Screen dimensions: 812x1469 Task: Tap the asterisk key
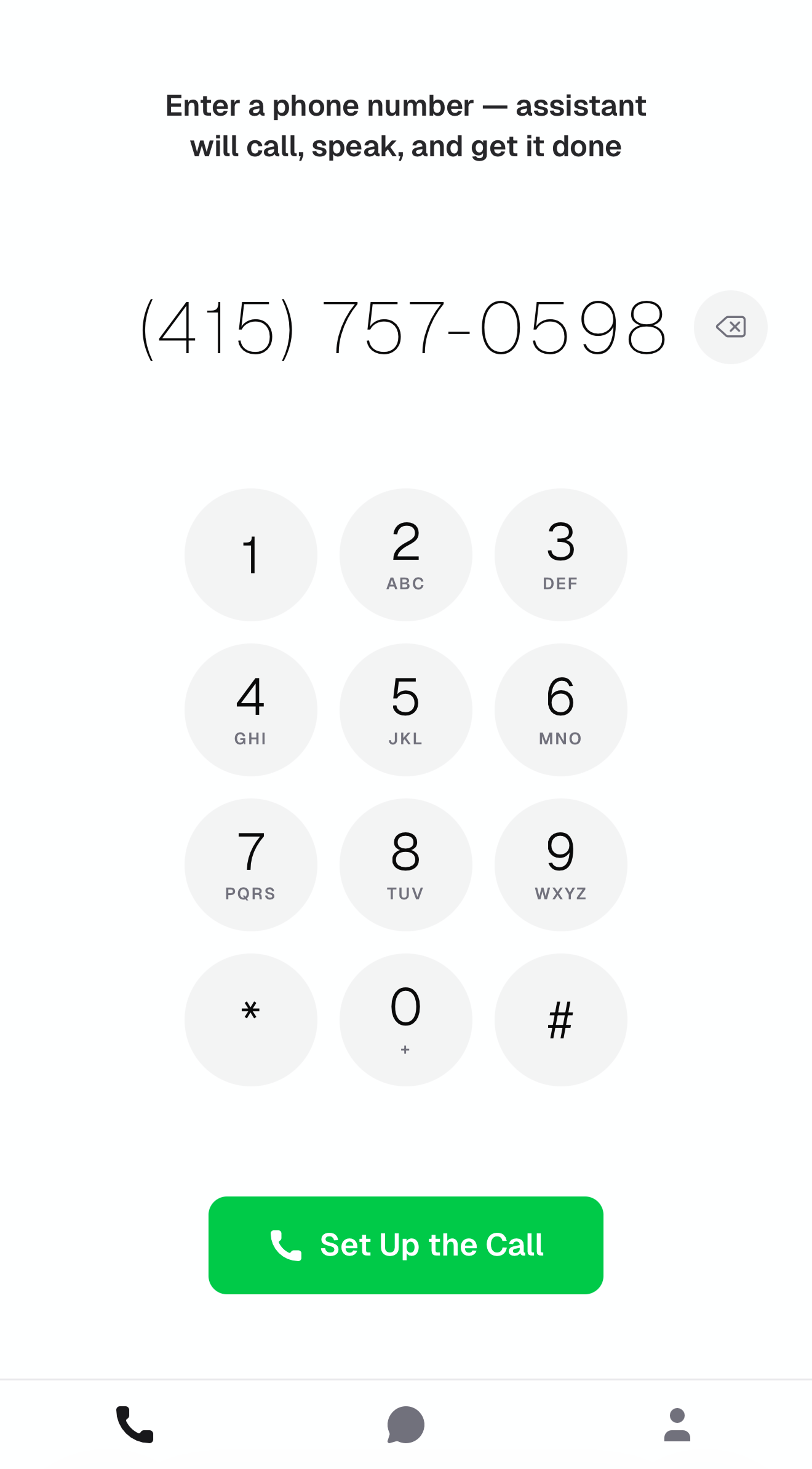tap(251, 1020)
